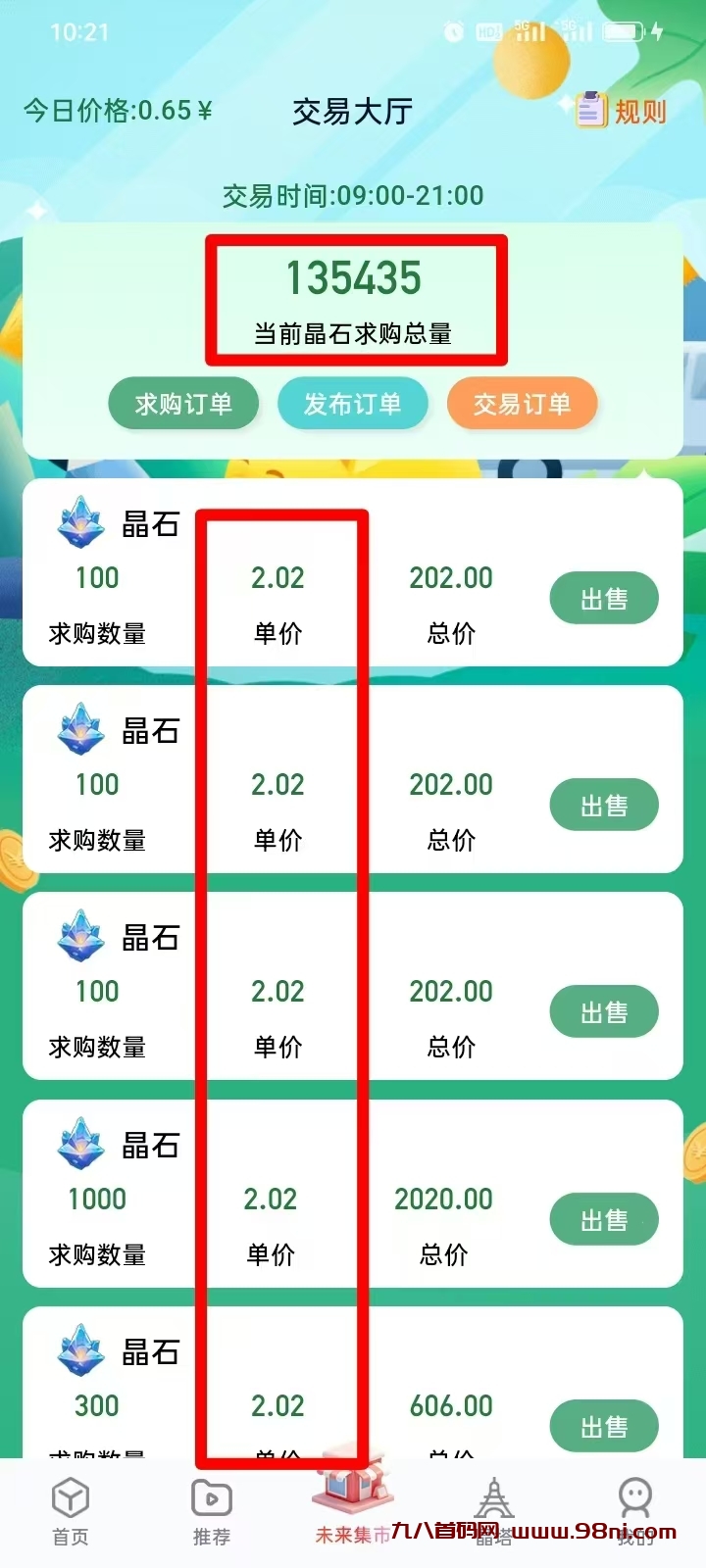Switch to the 求购订单 tab
Screen dimensions: 706x1568
pos(183,403)
